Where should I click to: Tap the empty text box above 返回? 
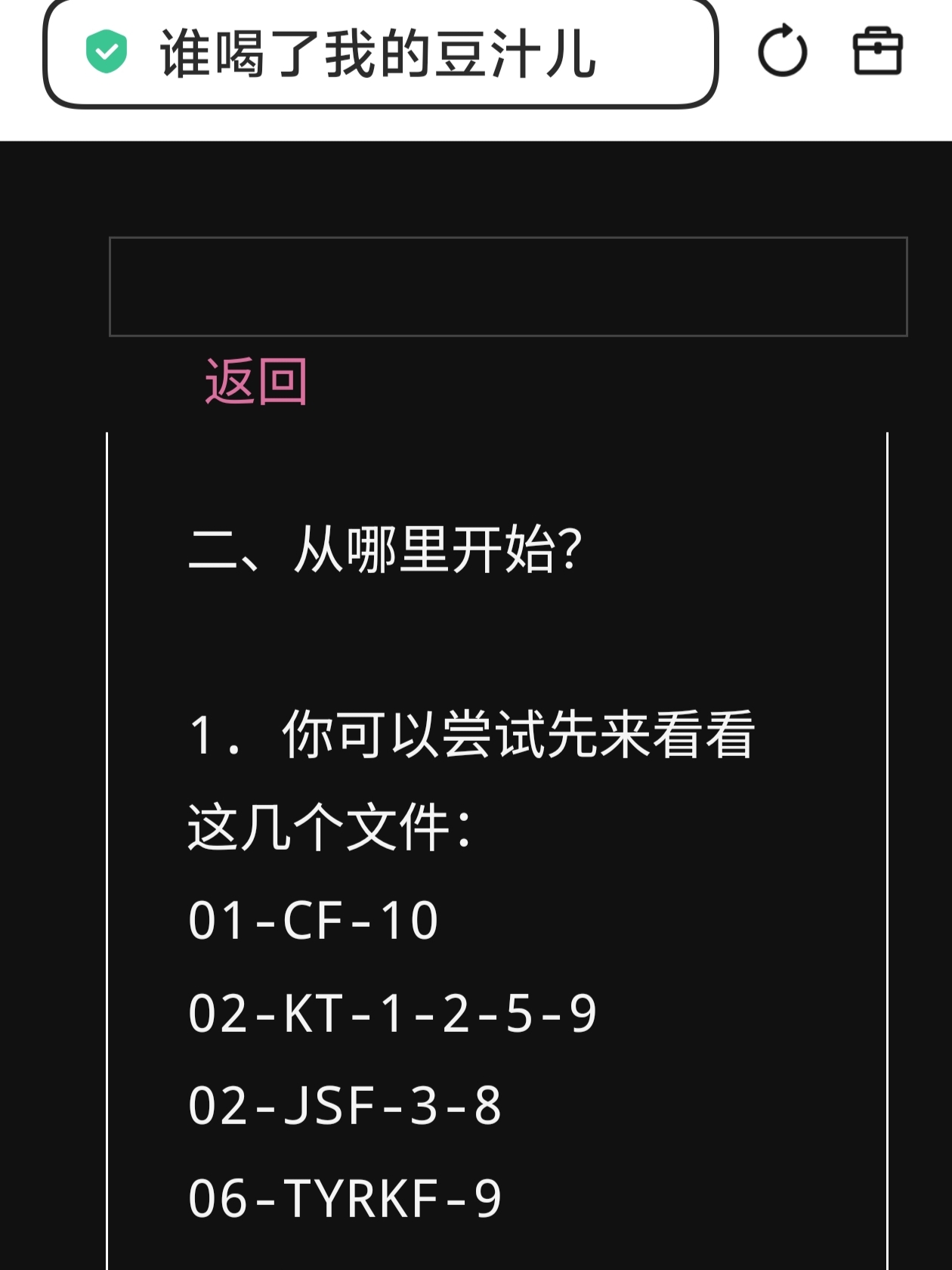coord(508,287)
